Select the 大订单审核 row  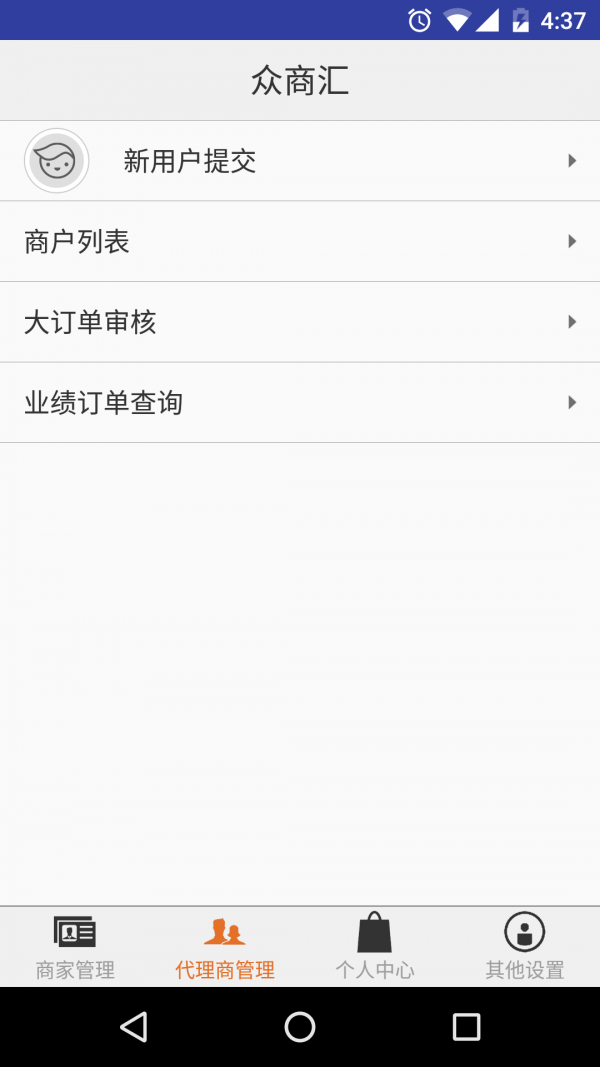(300, 322)
